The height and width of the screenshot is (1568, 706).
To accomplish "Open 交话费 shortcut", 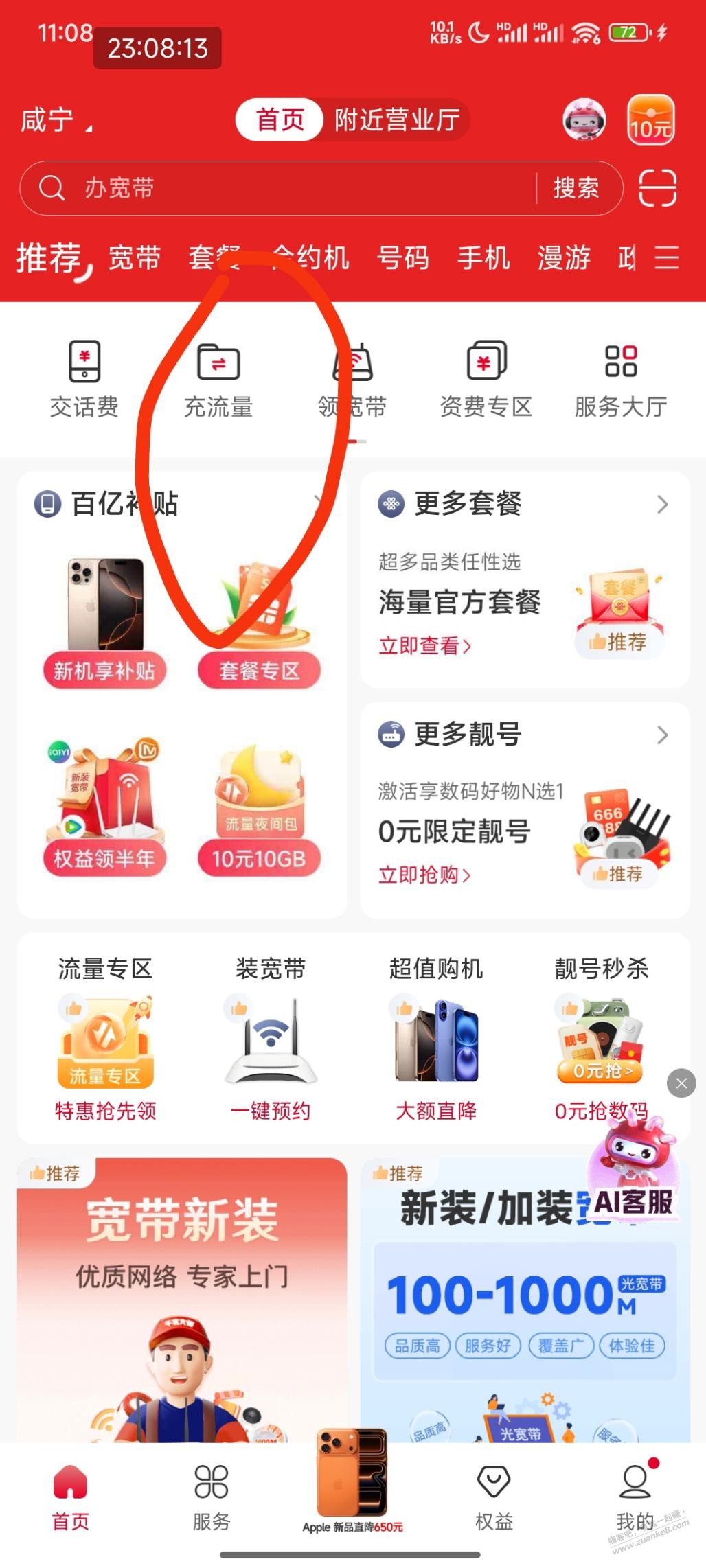I will [x=84, y=379].
